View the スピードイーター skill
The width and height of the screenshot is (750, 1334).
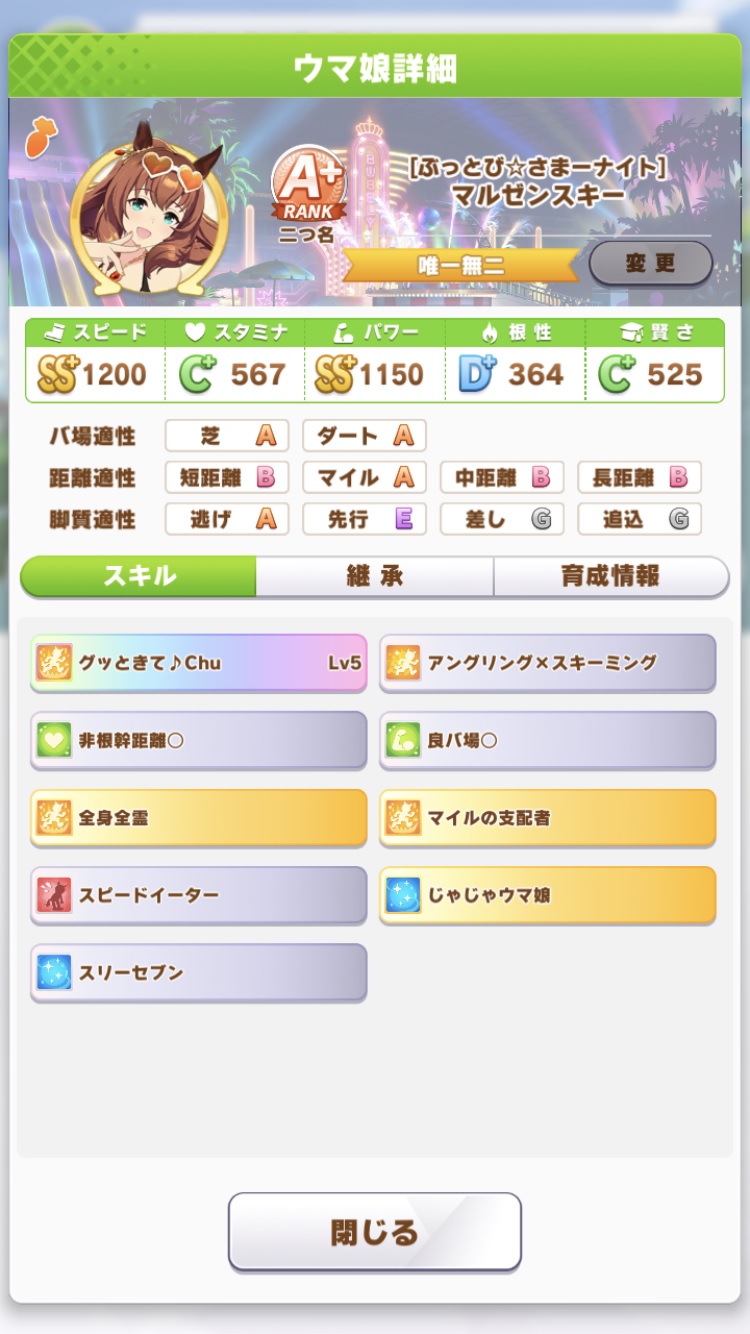(x=199, y=894)
